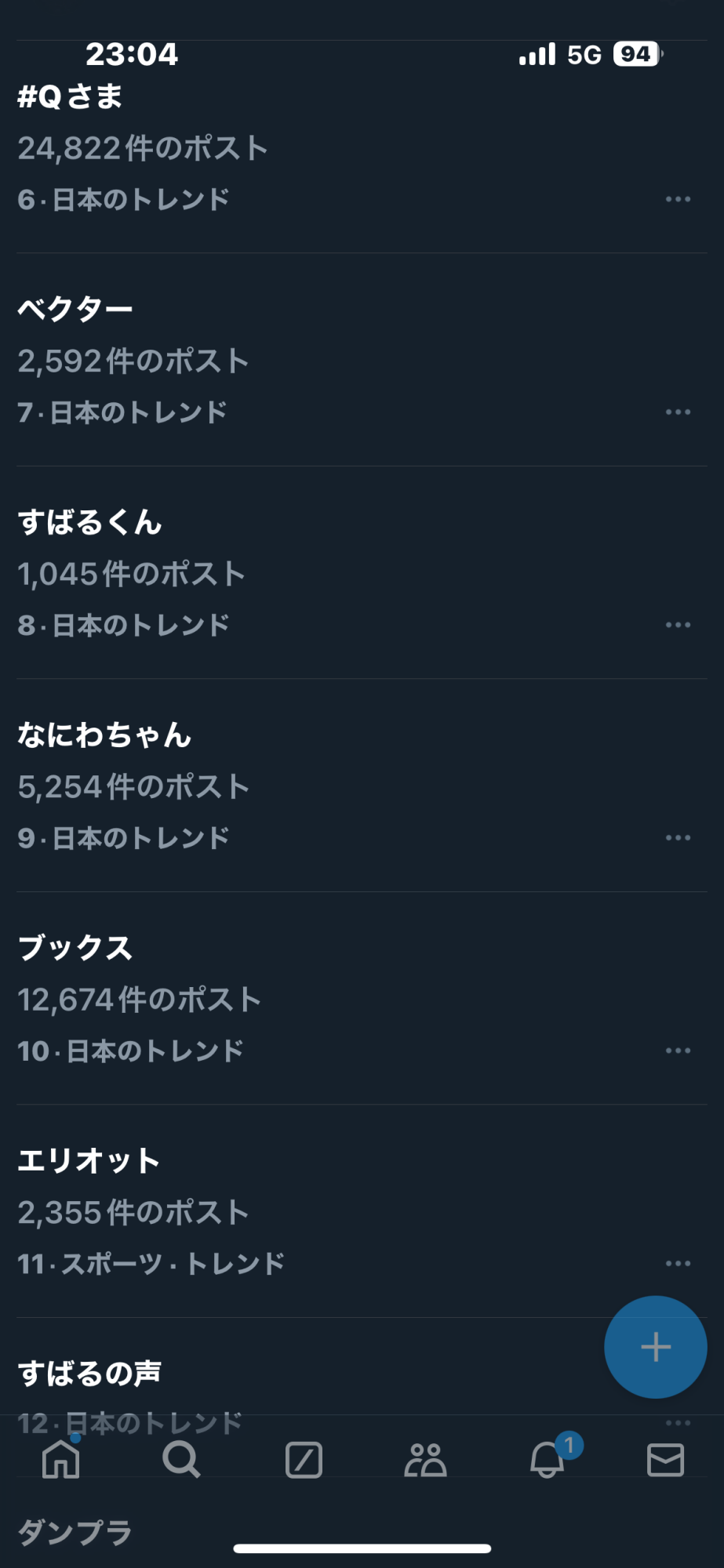Open more options for なにわちゃん

[x=678, y=838]
